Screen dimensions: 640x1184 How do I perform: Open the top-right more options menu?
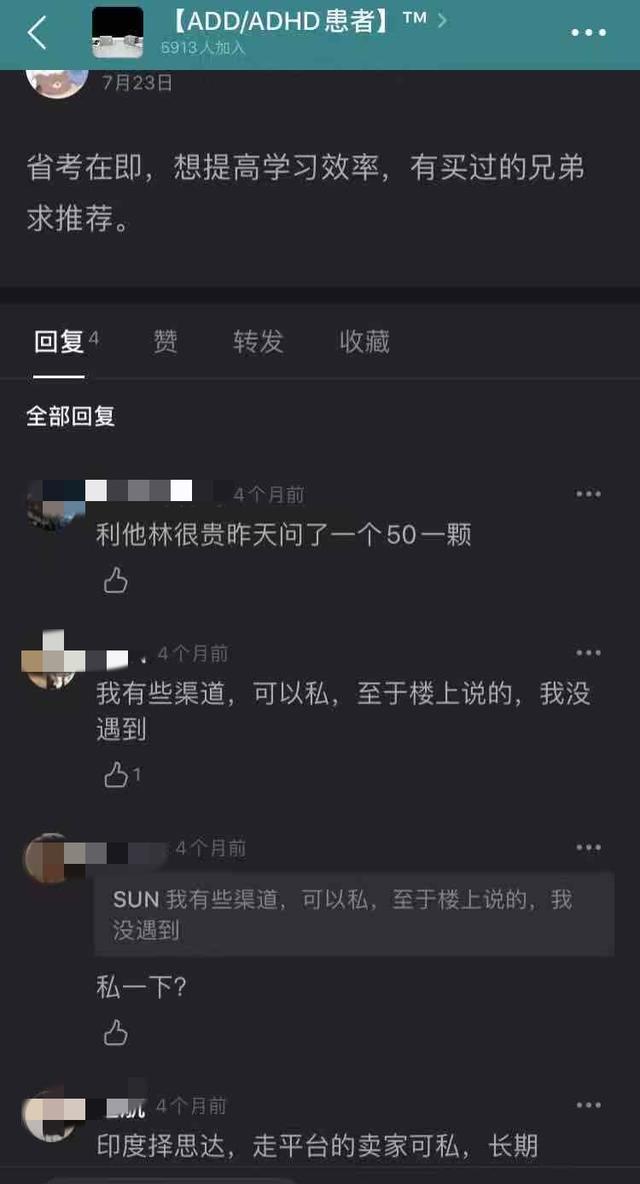(x=588, y=33)
